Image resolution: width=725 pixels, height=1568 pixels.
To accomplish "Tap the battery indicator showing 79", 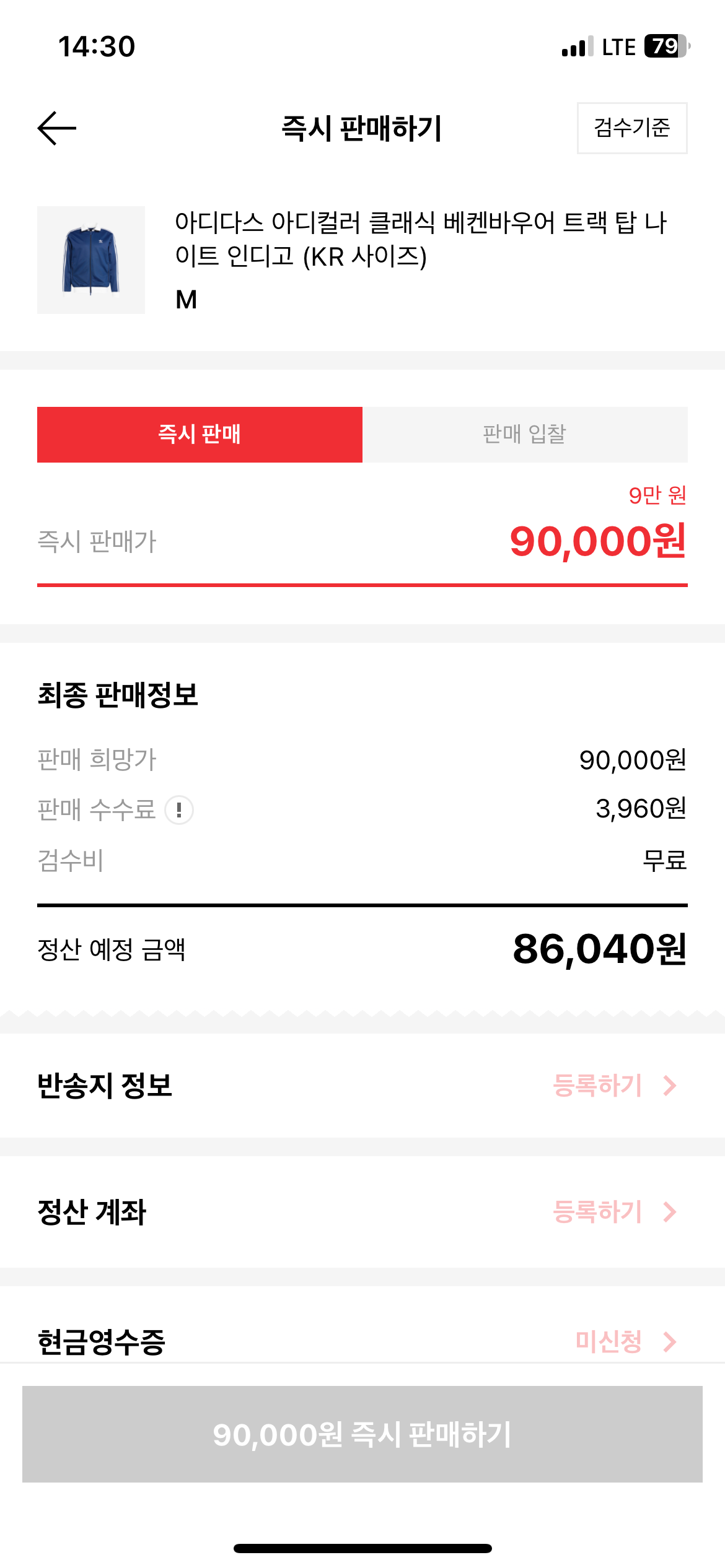I will click(665, 45).
